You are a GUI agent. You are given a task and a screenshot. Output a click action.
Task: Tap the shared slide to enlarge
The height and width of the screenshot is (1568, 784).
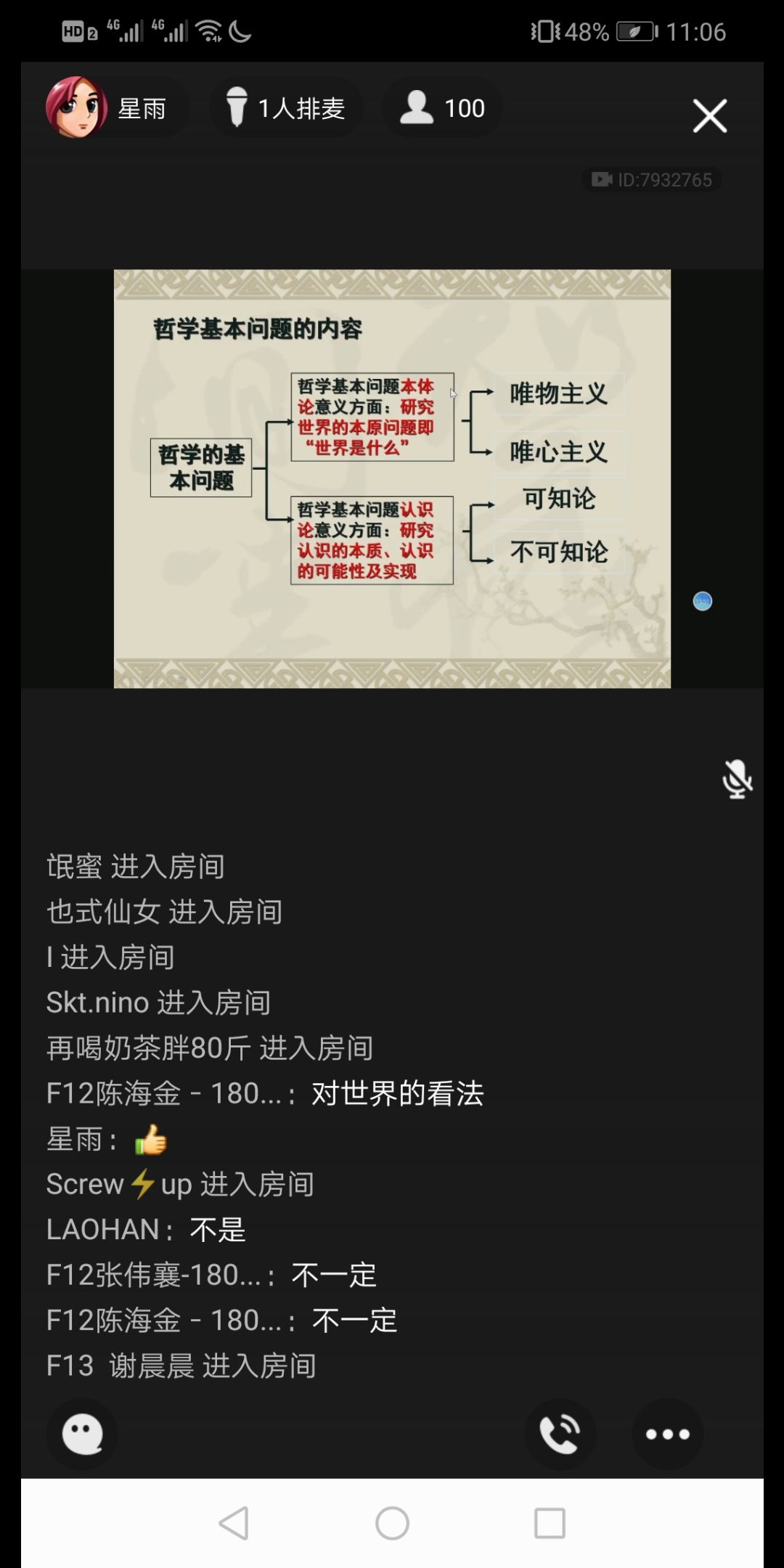pos(392,479)
